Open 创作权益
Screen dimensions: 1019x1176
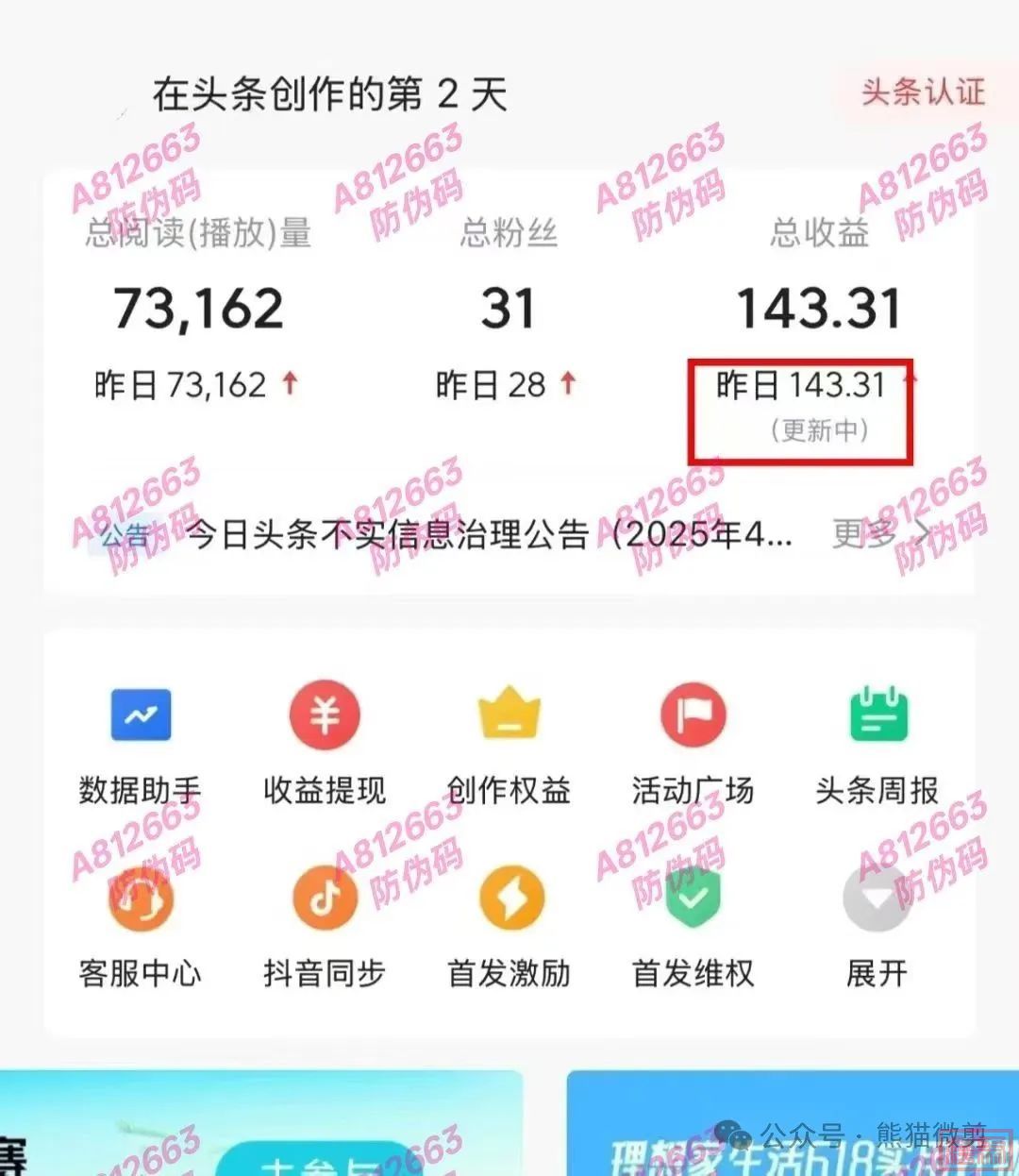[x=509, y=746]
